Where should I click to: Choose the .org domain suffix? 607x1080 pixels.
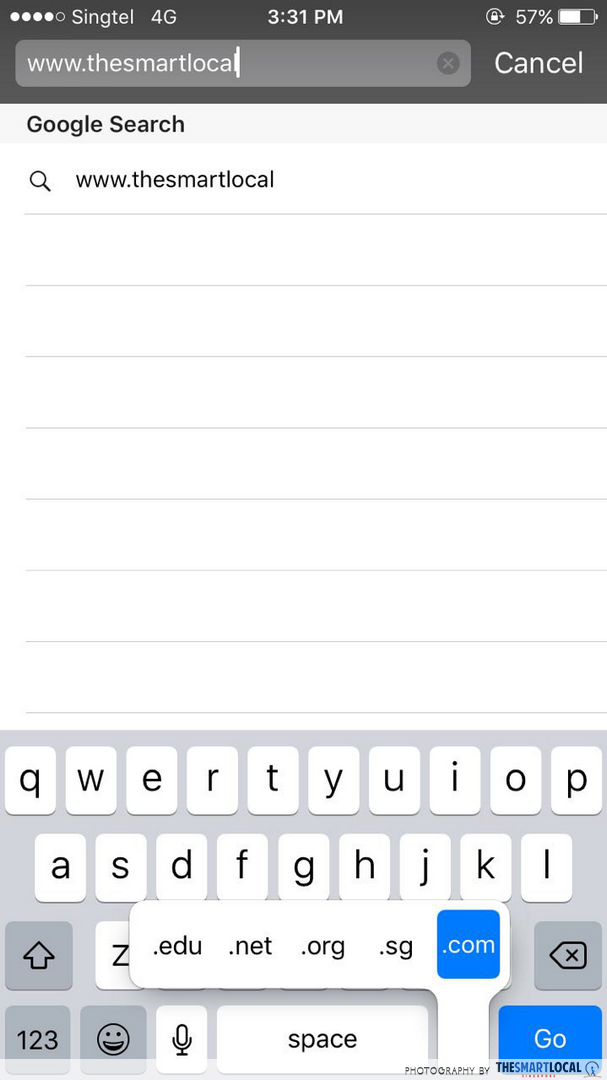coord(322,946)
